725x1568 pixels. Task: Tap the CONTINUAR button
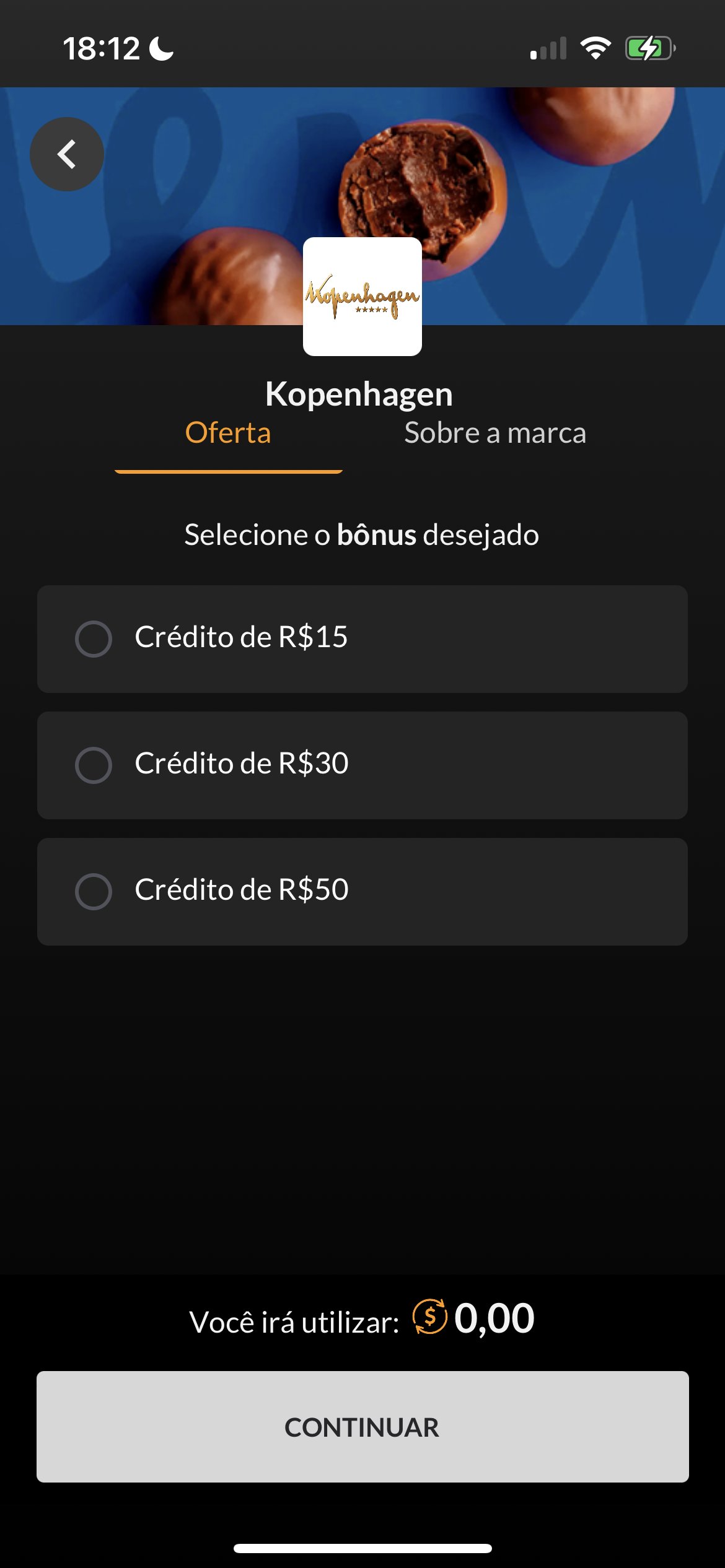pos(362,1426)
